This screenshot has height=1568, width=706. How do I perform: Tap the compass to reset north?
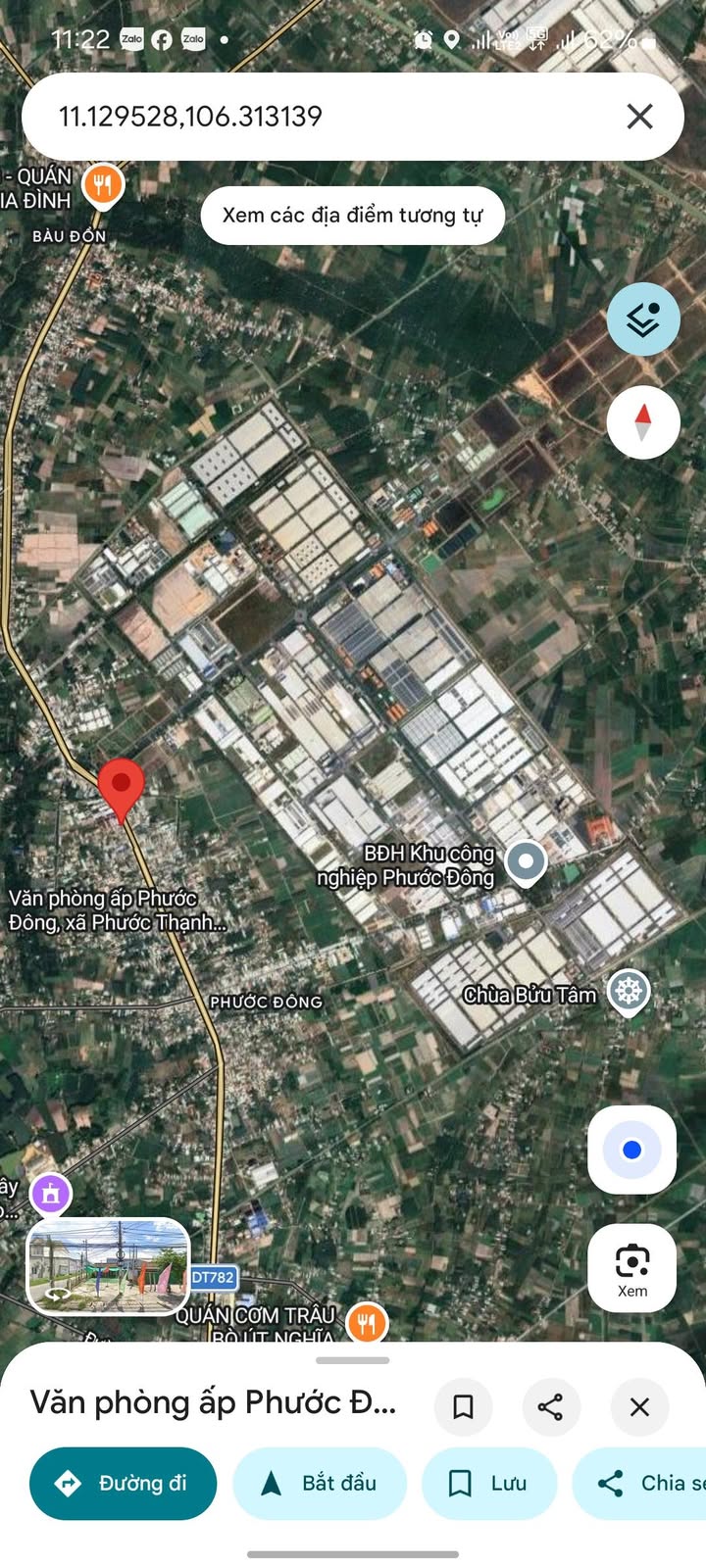[643, 422]
